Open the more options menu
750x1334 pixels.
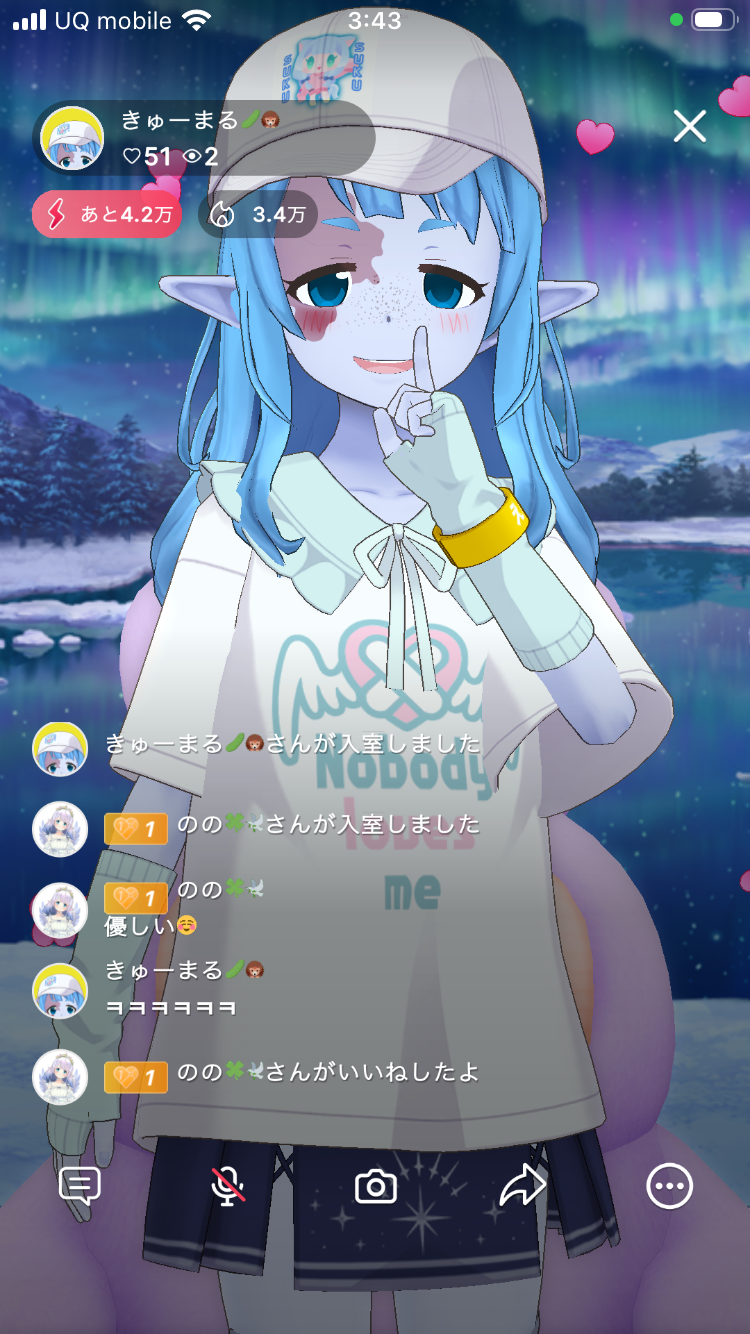tap(669, 1186)
